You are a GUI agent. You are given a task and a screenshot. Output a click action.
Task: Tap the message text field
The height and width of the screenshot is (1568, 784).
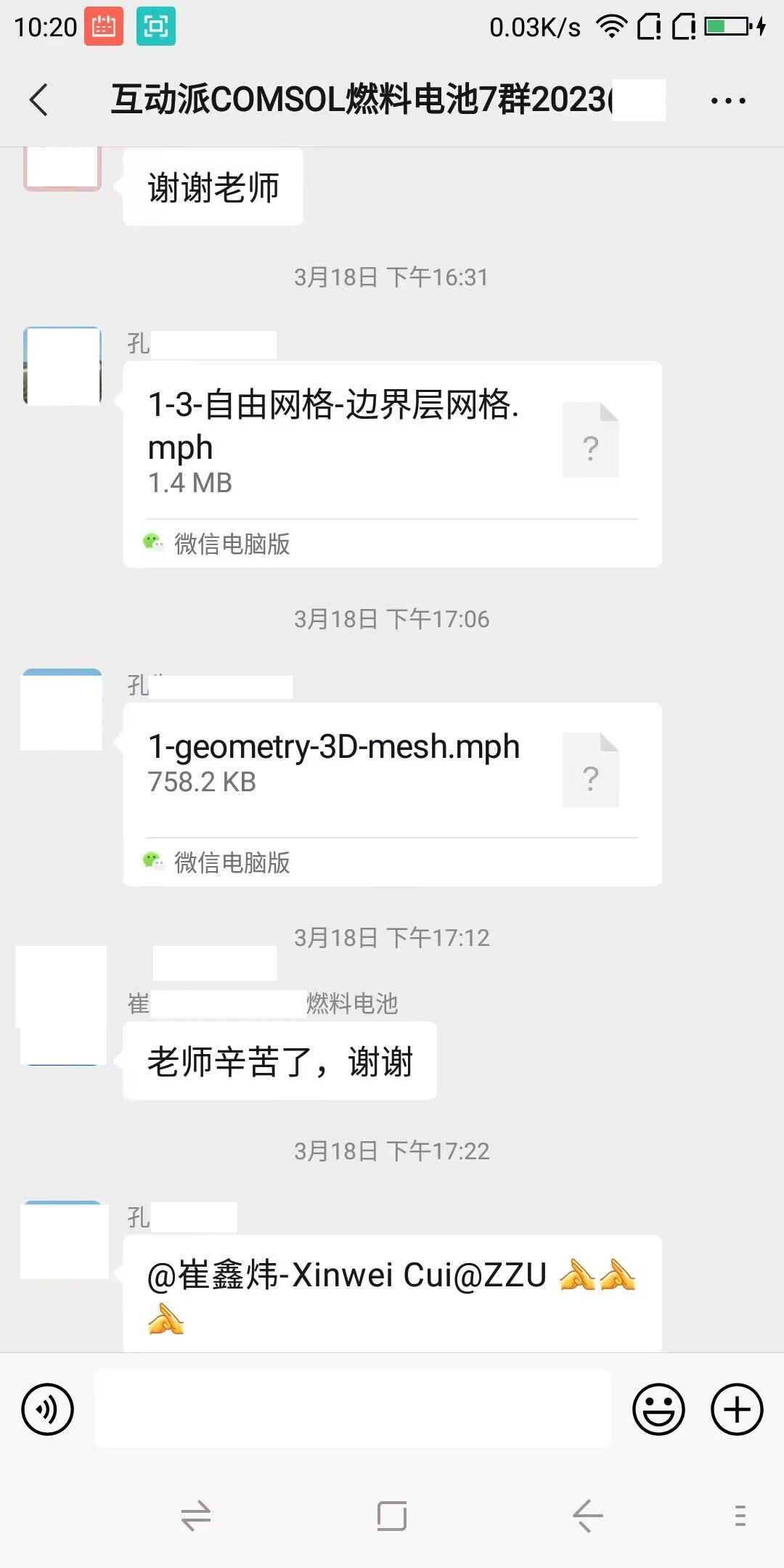tap(353, 1409)
